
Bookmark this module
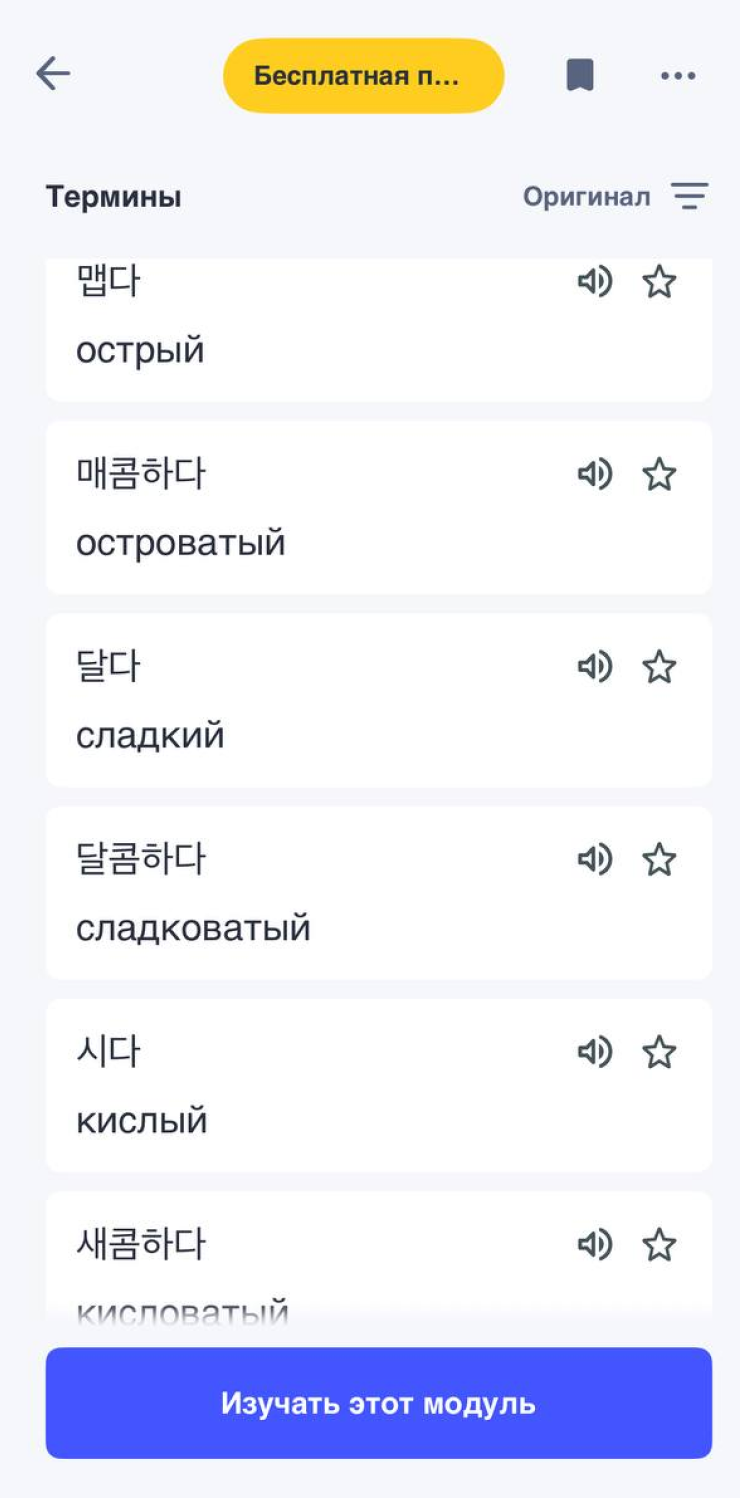click(x=580, y=75)
